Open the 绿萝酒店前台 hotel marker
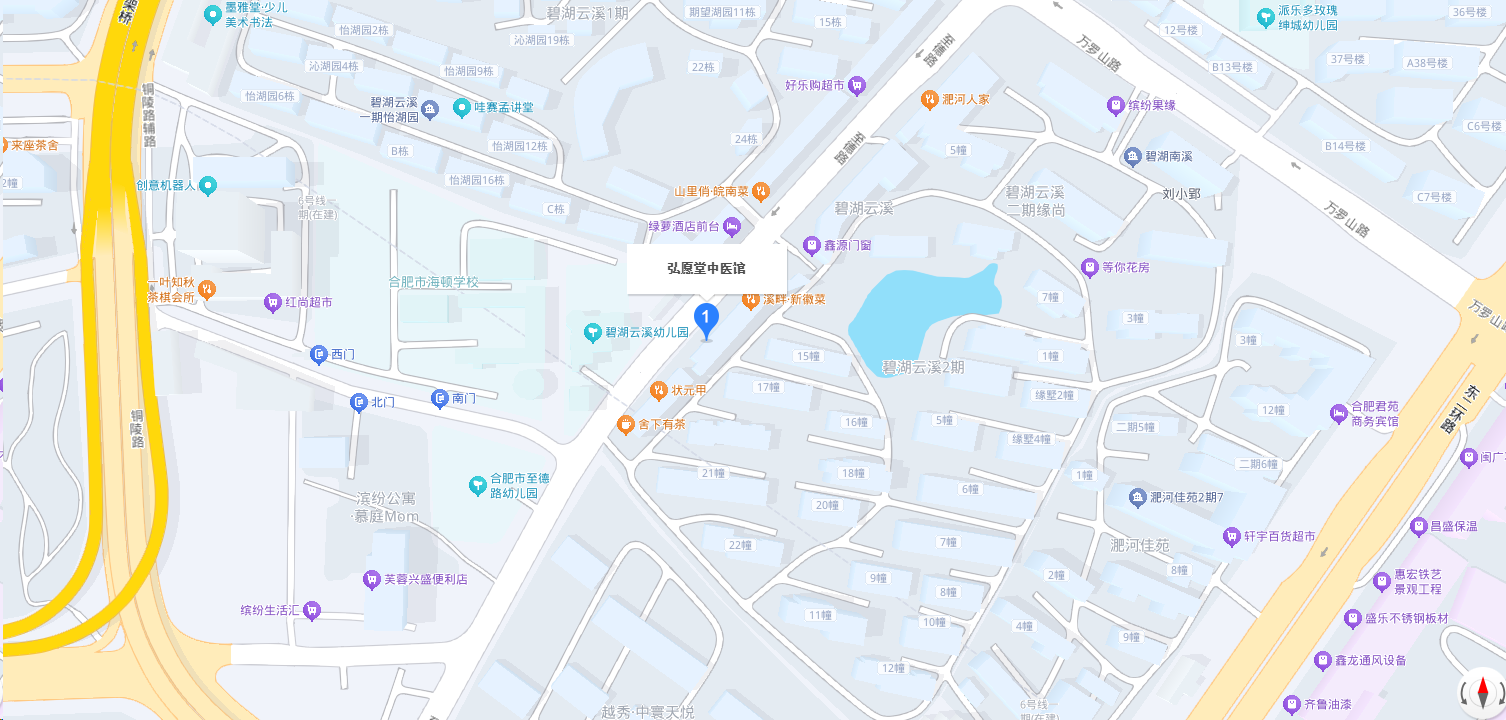This screenshot has height=720, width=1506. pos(732,226)
